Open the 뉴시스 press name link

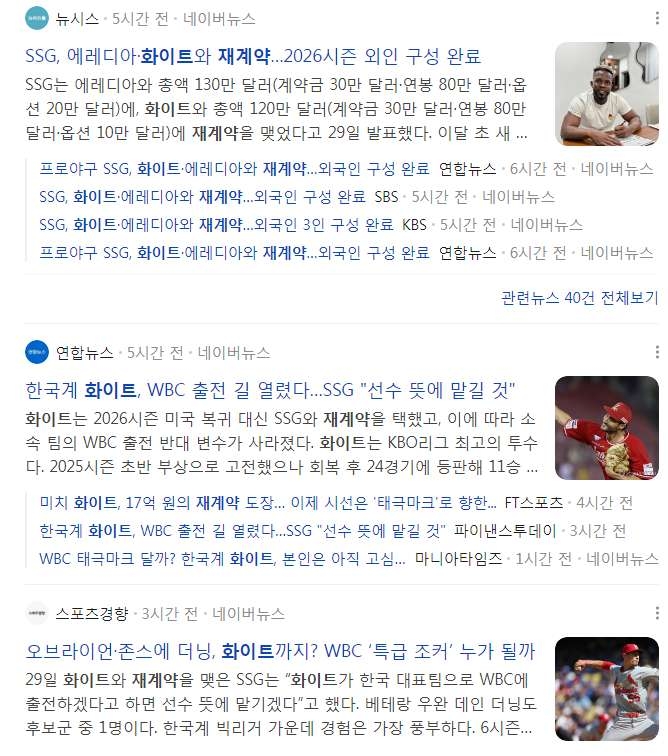(x=77, y=18)
